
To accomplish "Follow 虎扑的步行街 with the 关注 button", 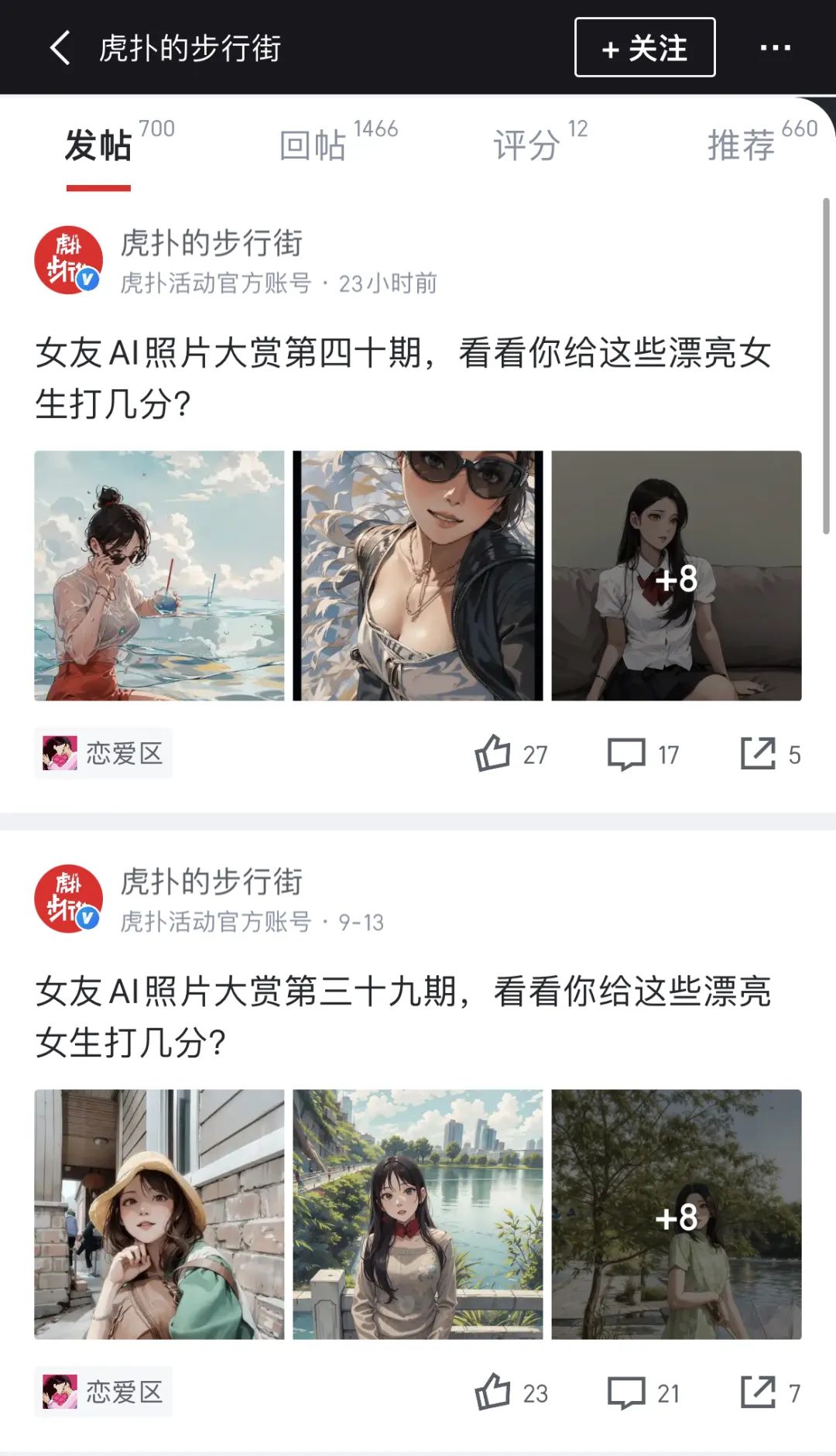I will (x=644, y=48).
